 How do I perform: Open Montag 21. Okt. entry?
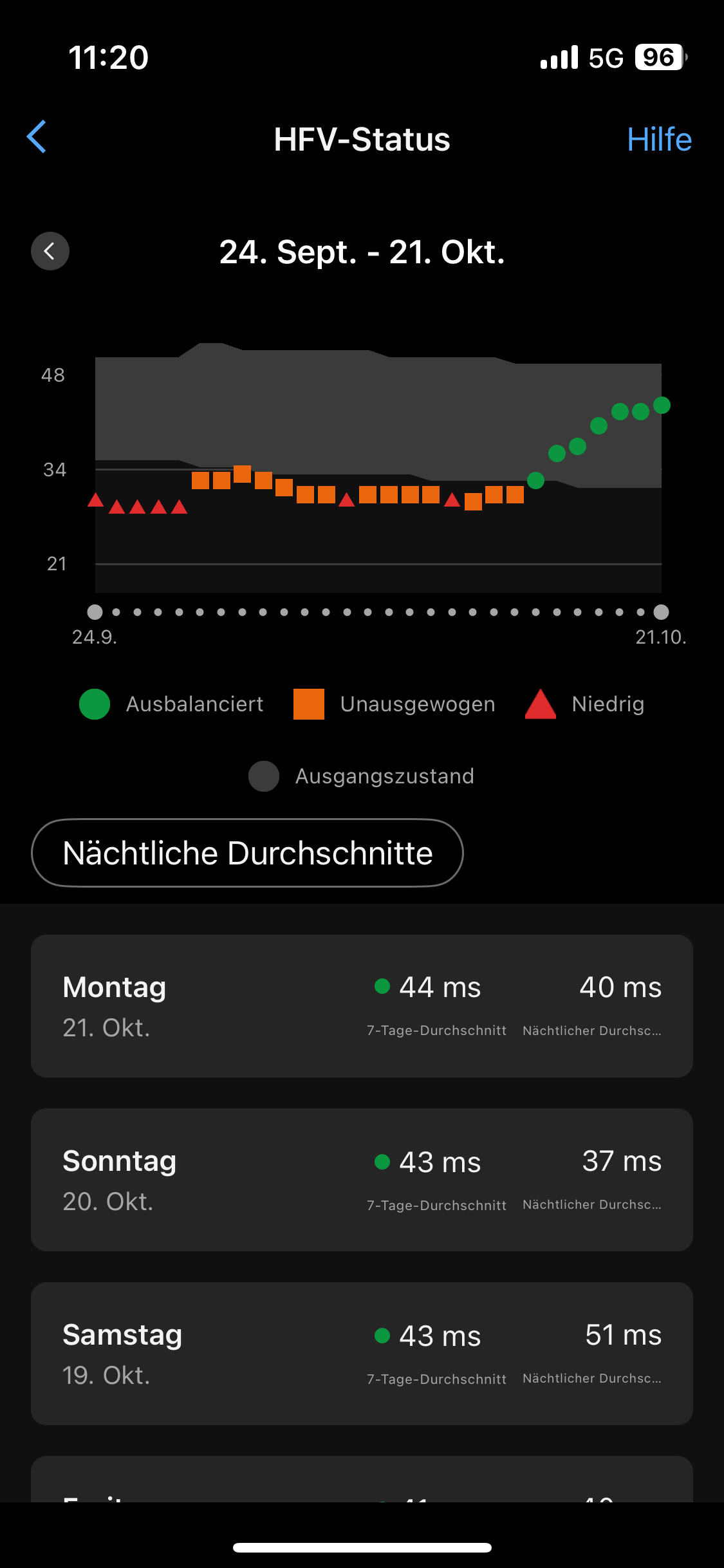[362, 1005]
